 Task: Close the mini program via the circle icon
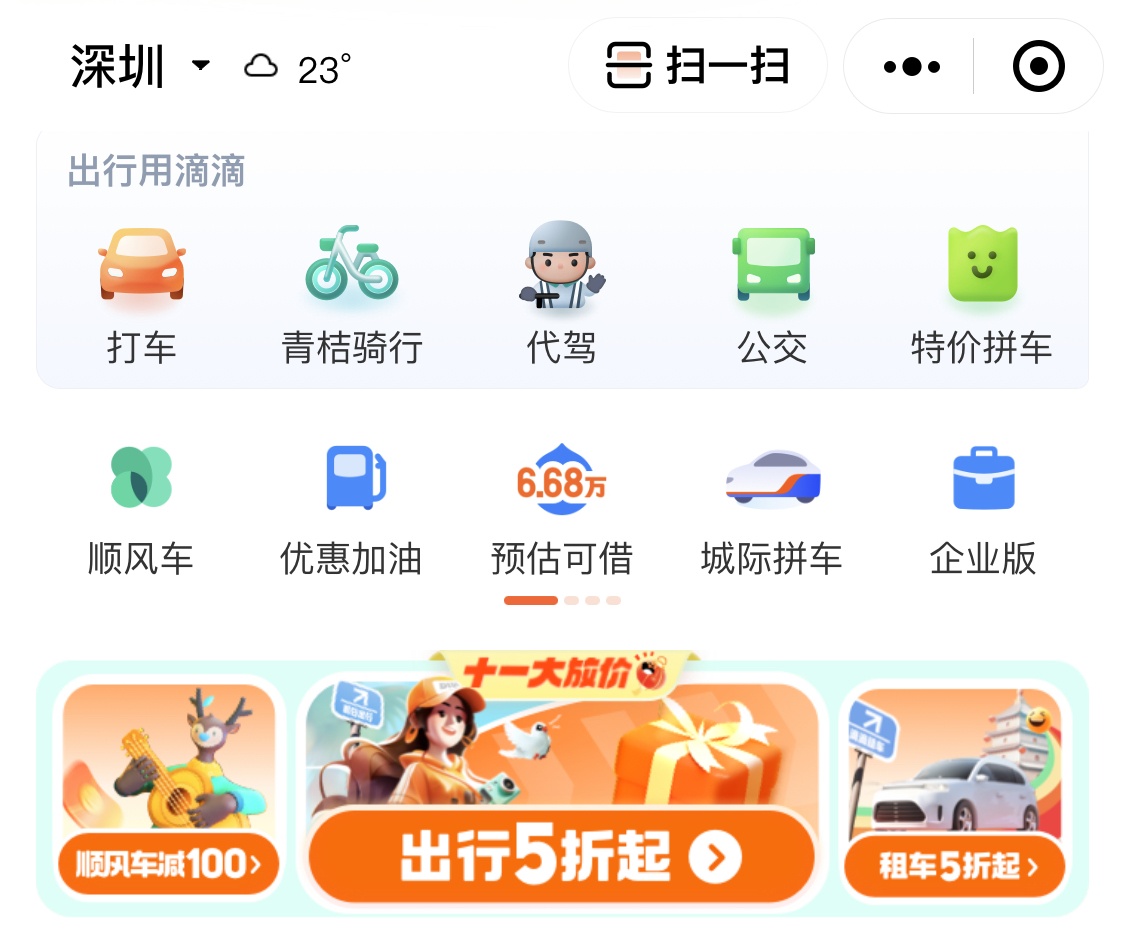click(x=1038, y=67)
